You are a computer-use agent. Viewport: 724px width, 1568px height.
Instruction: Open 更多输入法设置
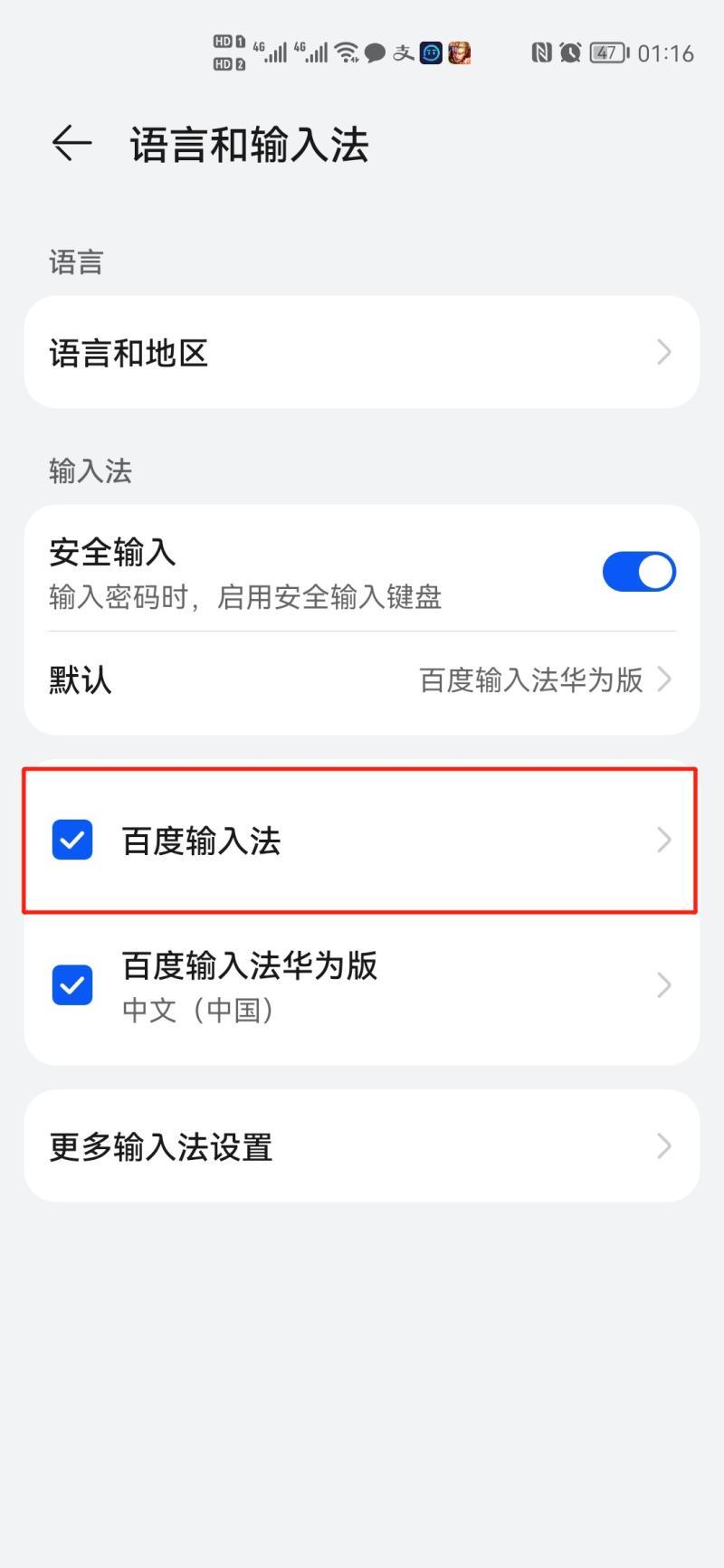[362, 1146]
